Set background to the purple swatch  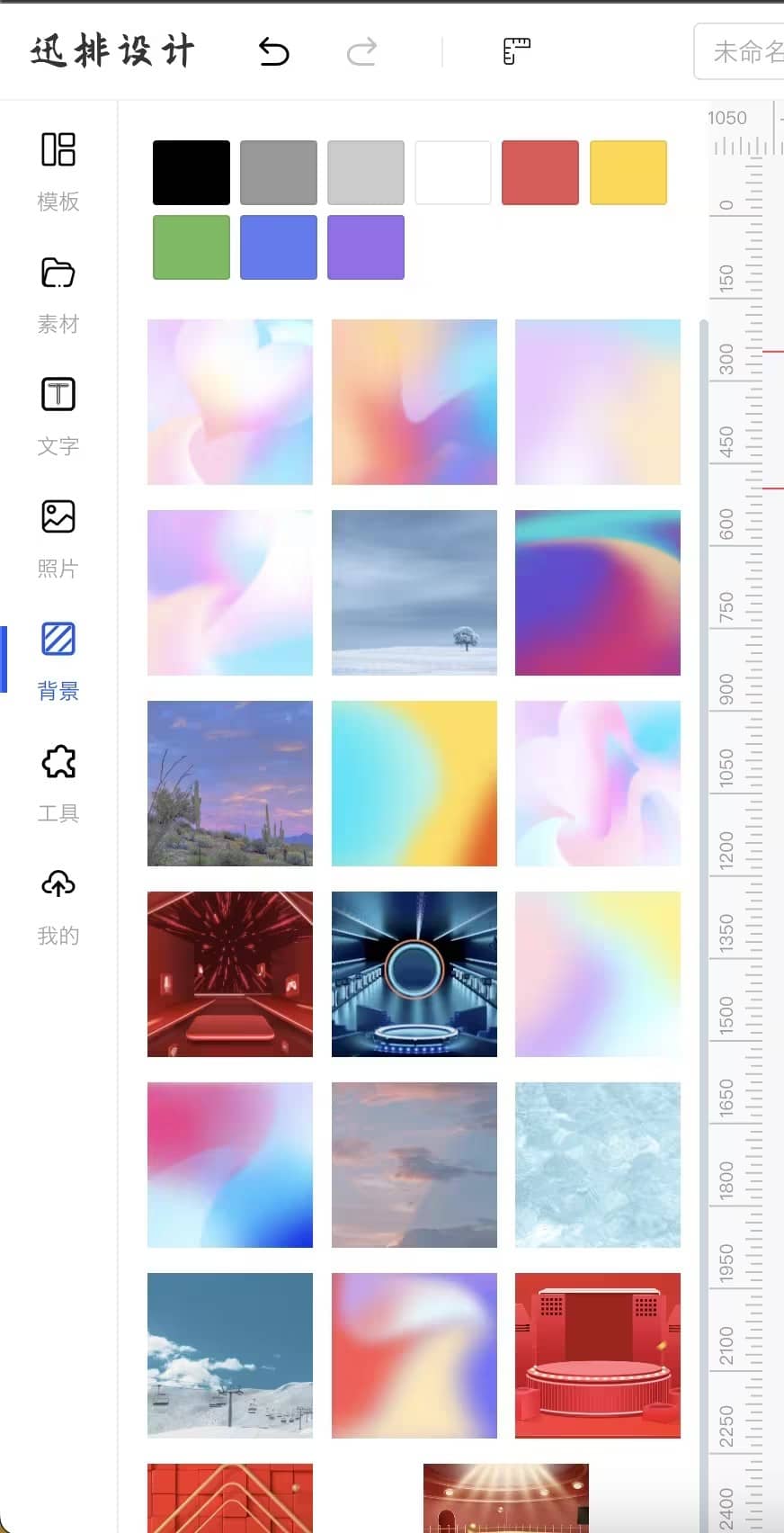366,247
